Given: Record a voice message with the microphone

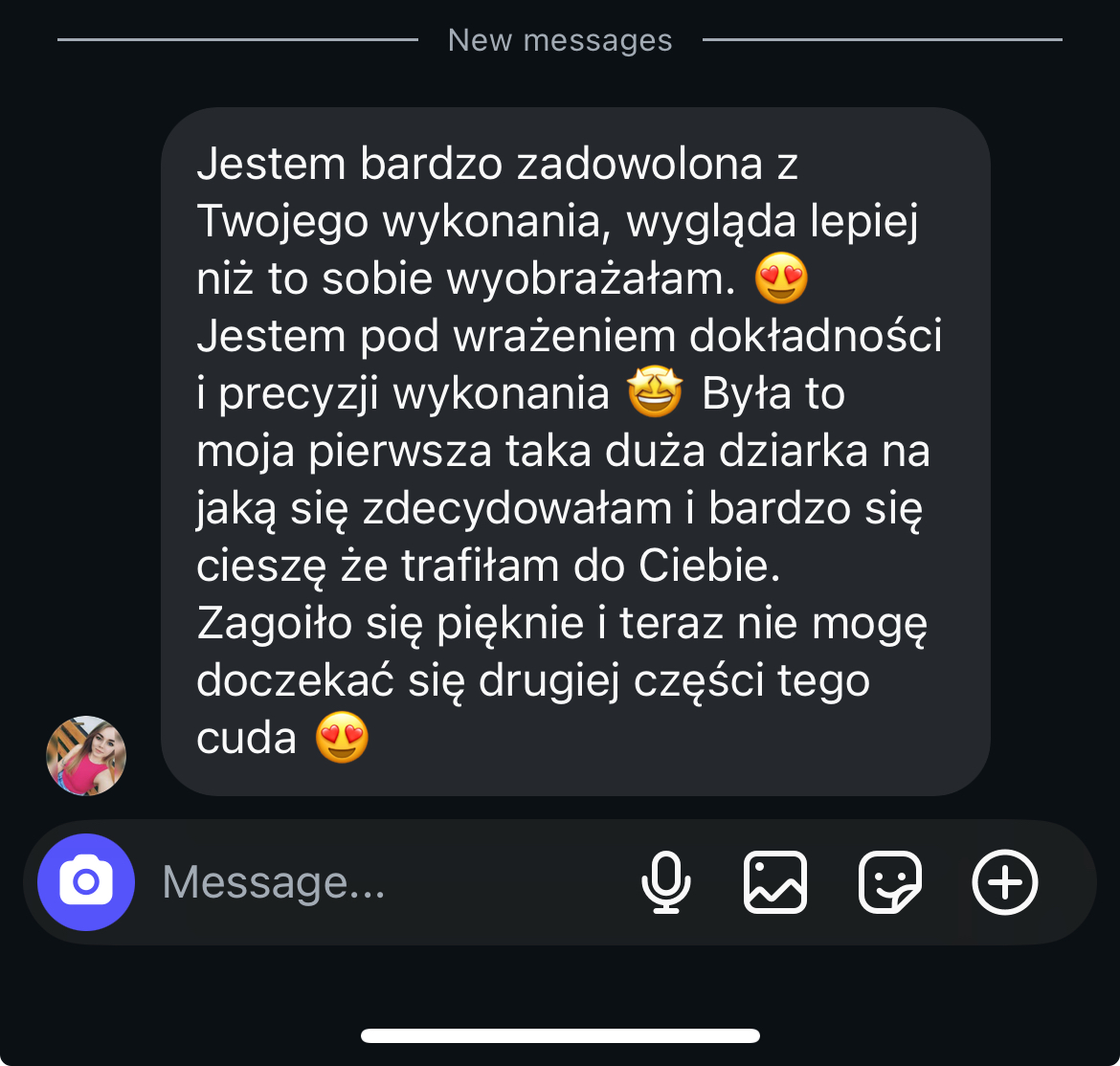Looking at the screenshot, I should [665, 881].
